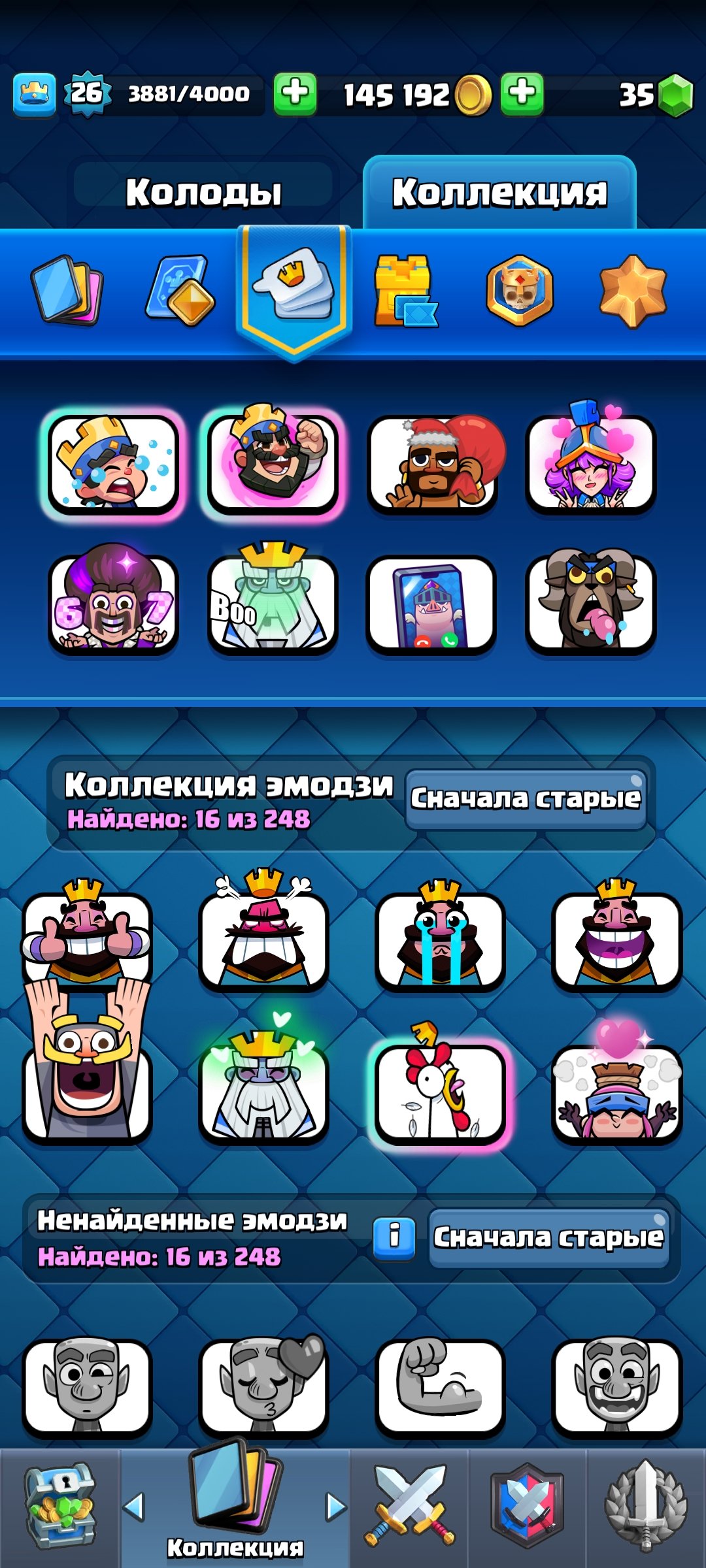This screenshot has width=706, height=1568.
Task: View the locked flexing arm emote
Action: click(x=439, y=1385)
